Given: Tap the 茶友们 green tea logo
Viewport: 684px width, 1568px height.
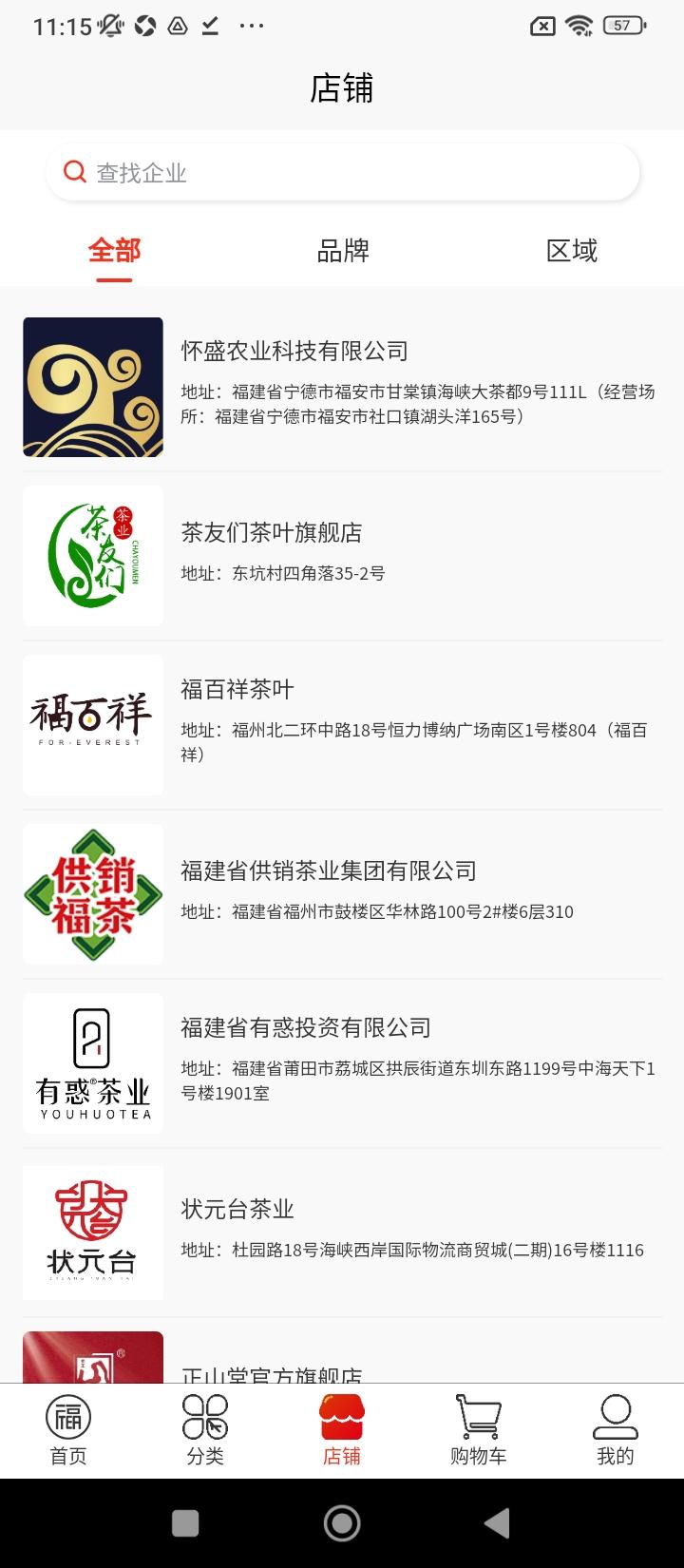Looking at the screenshot, I should 92,555.
